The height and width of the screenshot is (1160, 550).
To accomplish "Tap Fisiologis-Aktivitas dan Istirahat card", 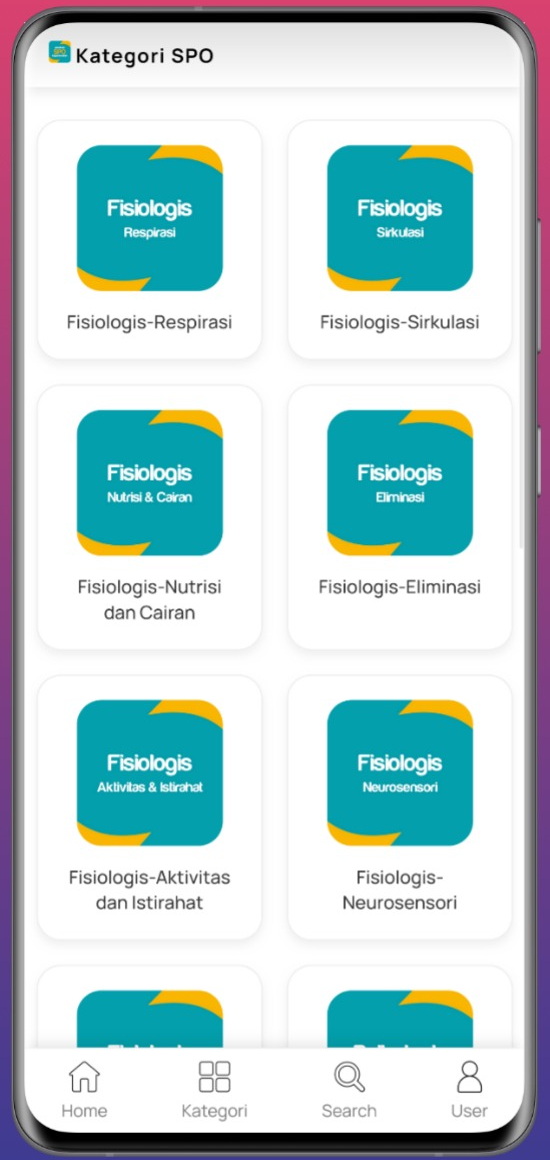I will click(150, 807).
